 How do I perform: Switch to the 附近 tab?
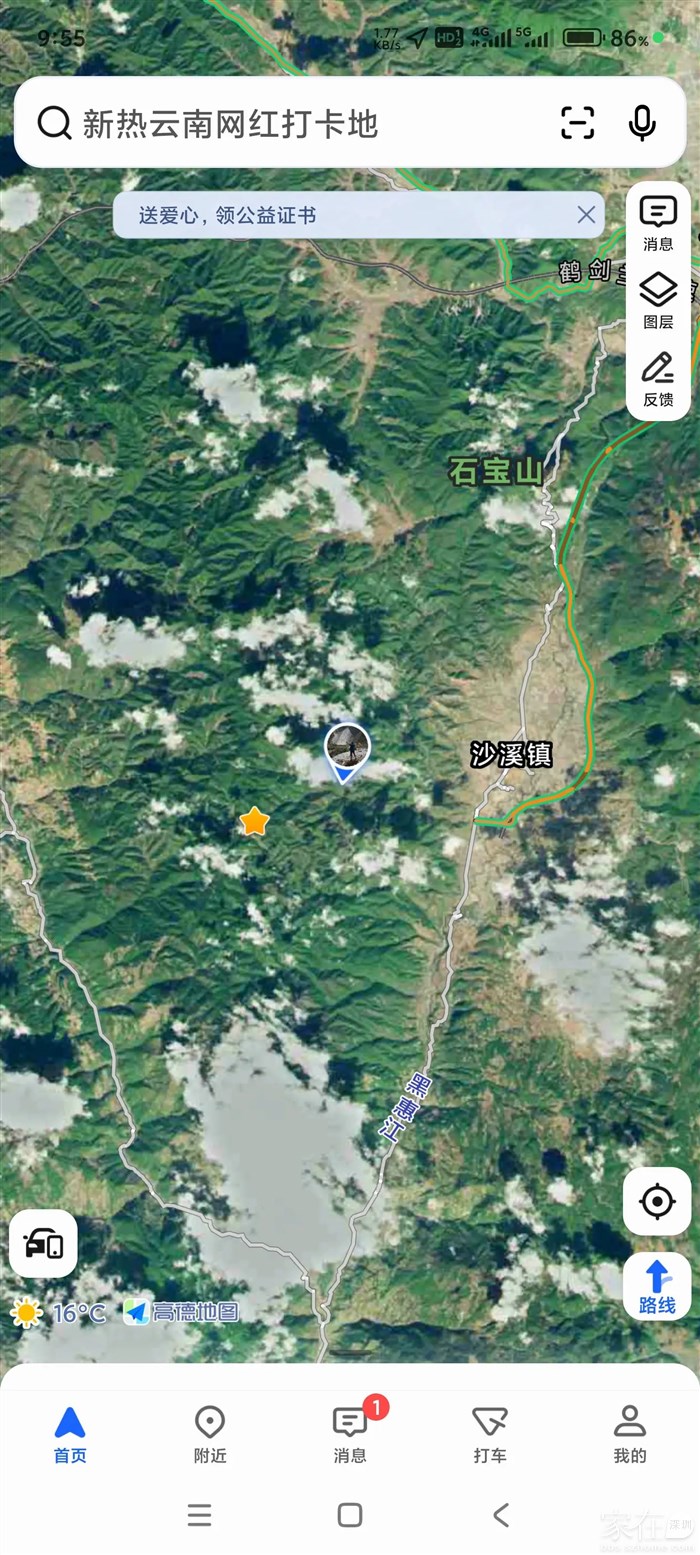(210, 1435)
